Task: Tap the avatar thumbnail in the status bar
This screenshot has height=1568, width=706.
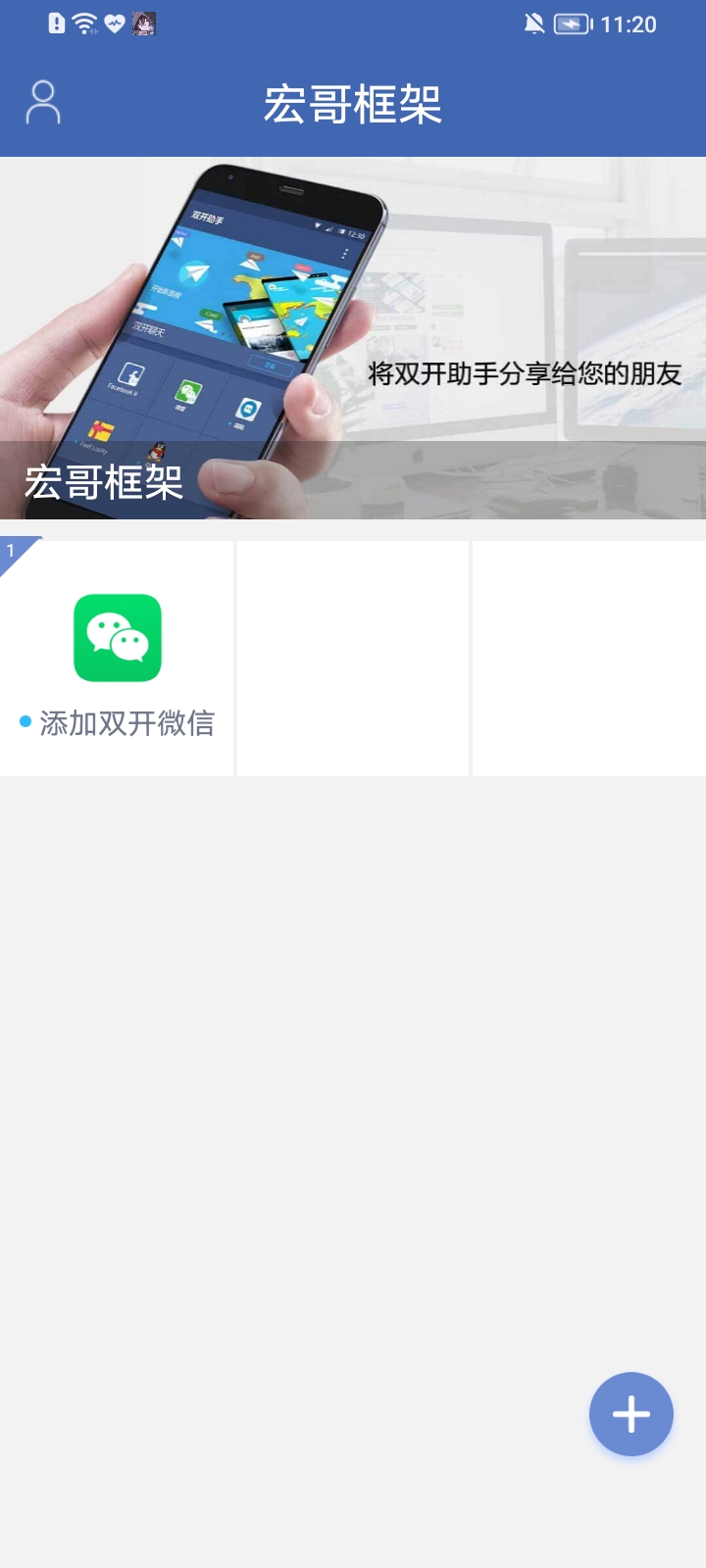Action: click(142, 23)
